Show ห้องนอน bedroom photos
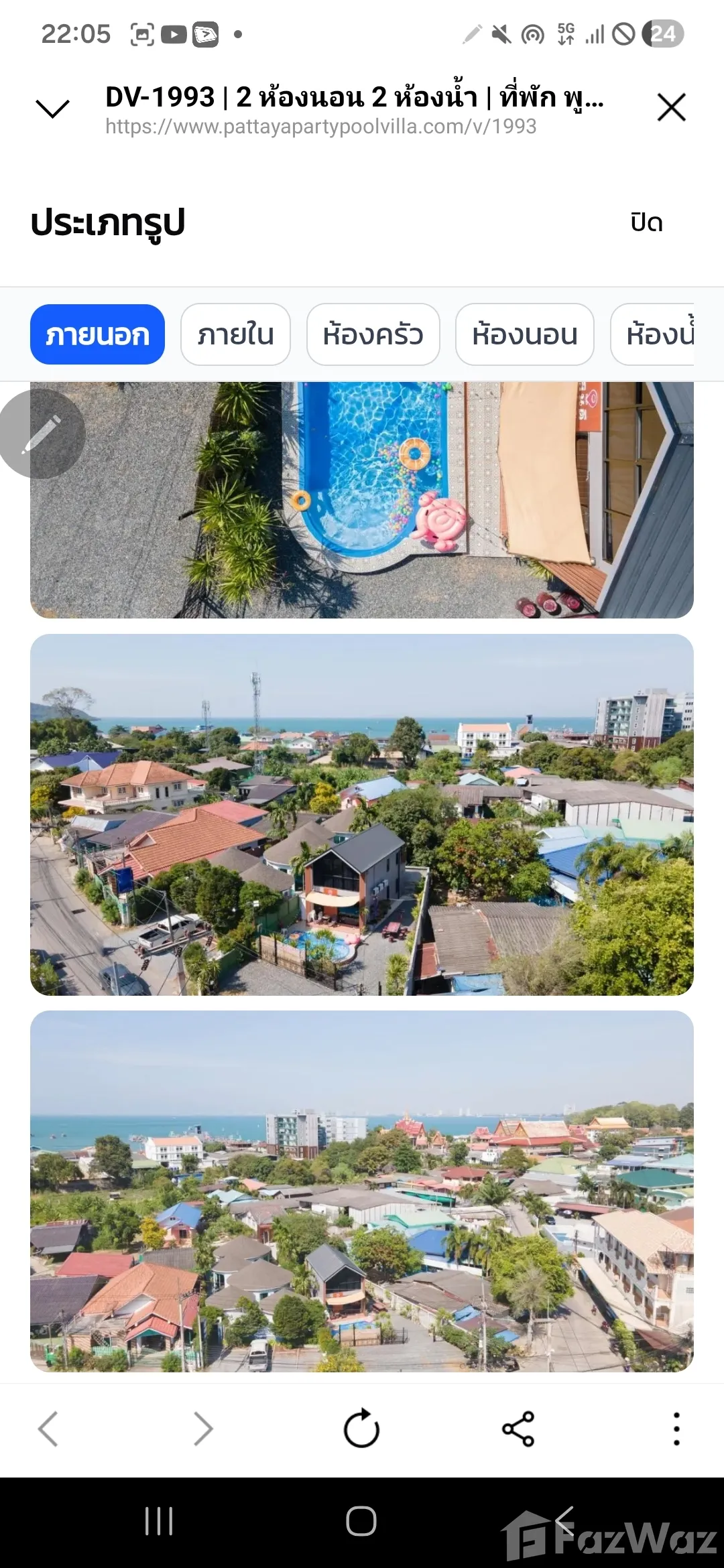 click(x=524, y=334)
